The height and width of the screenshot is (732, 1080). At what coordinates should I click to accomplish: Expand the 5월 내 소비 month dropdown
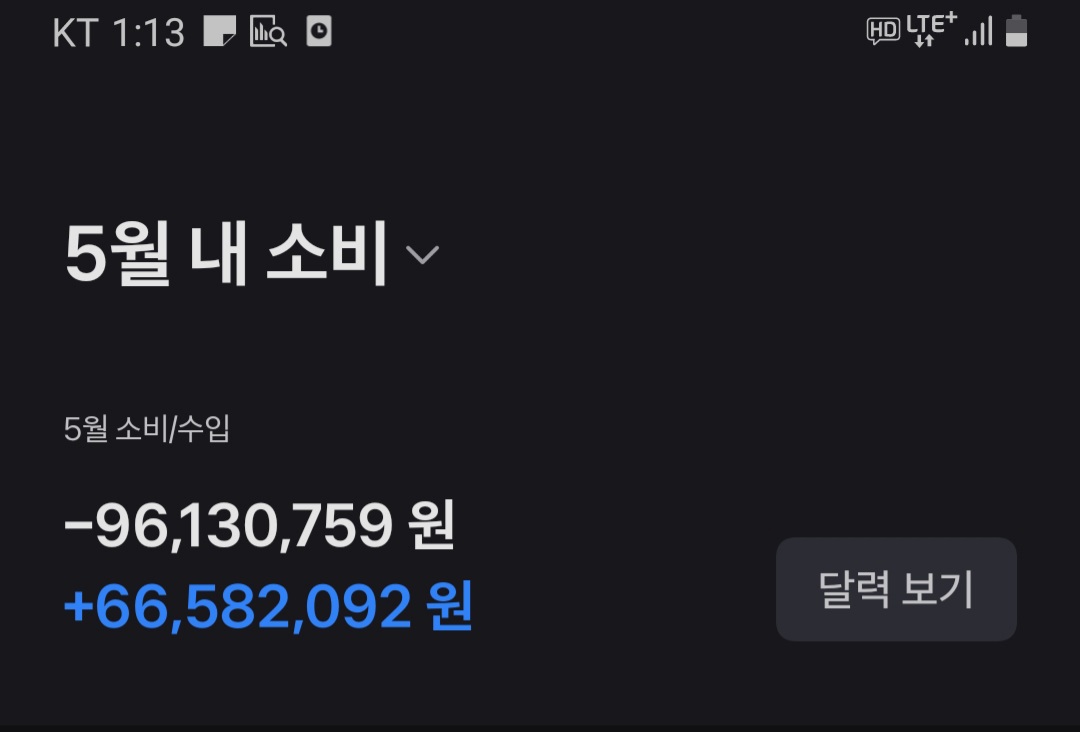422,255
